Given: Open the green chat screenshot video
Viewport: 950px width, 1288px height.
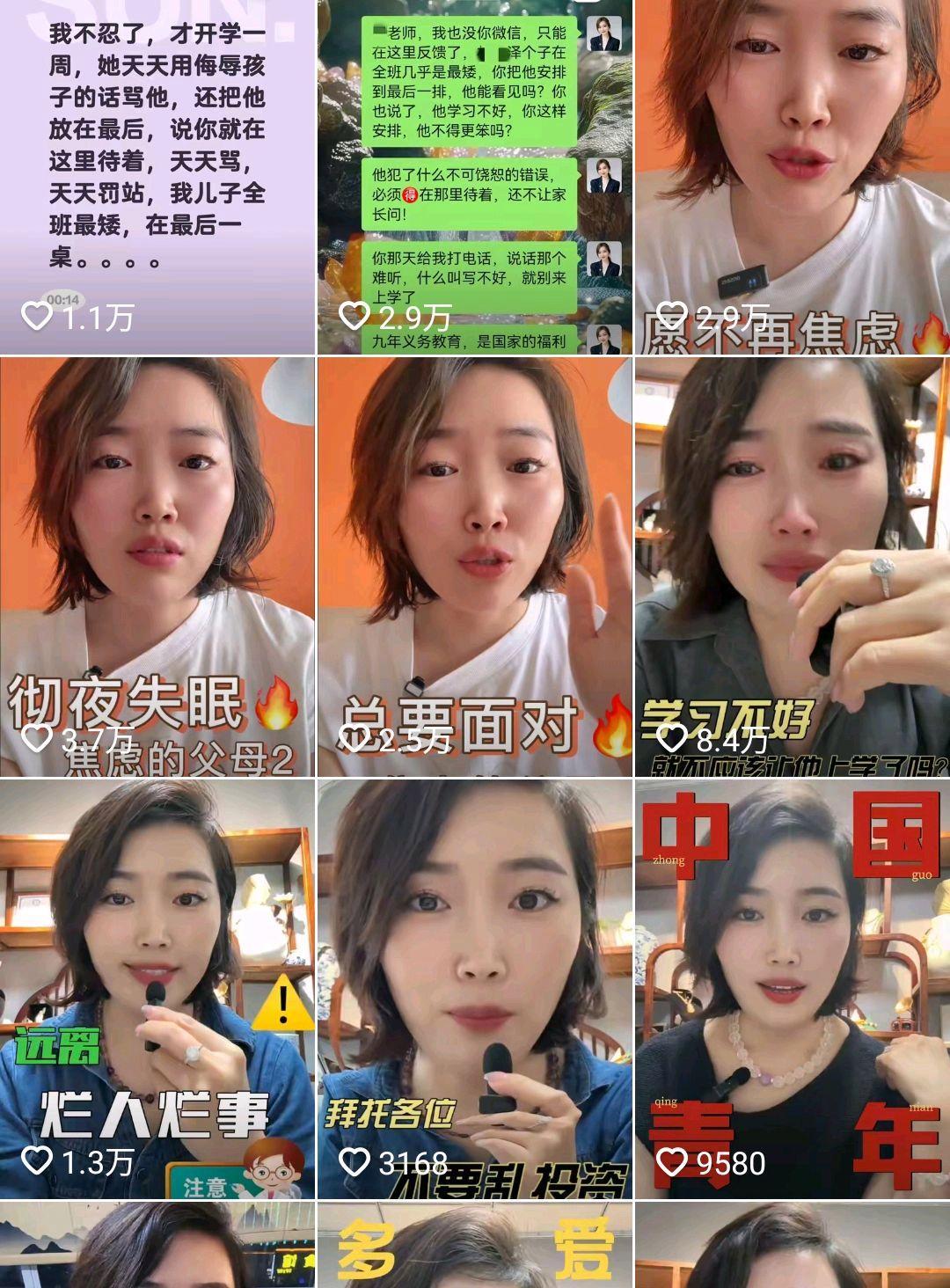Looking at the screenshot, I should (474, 176).
